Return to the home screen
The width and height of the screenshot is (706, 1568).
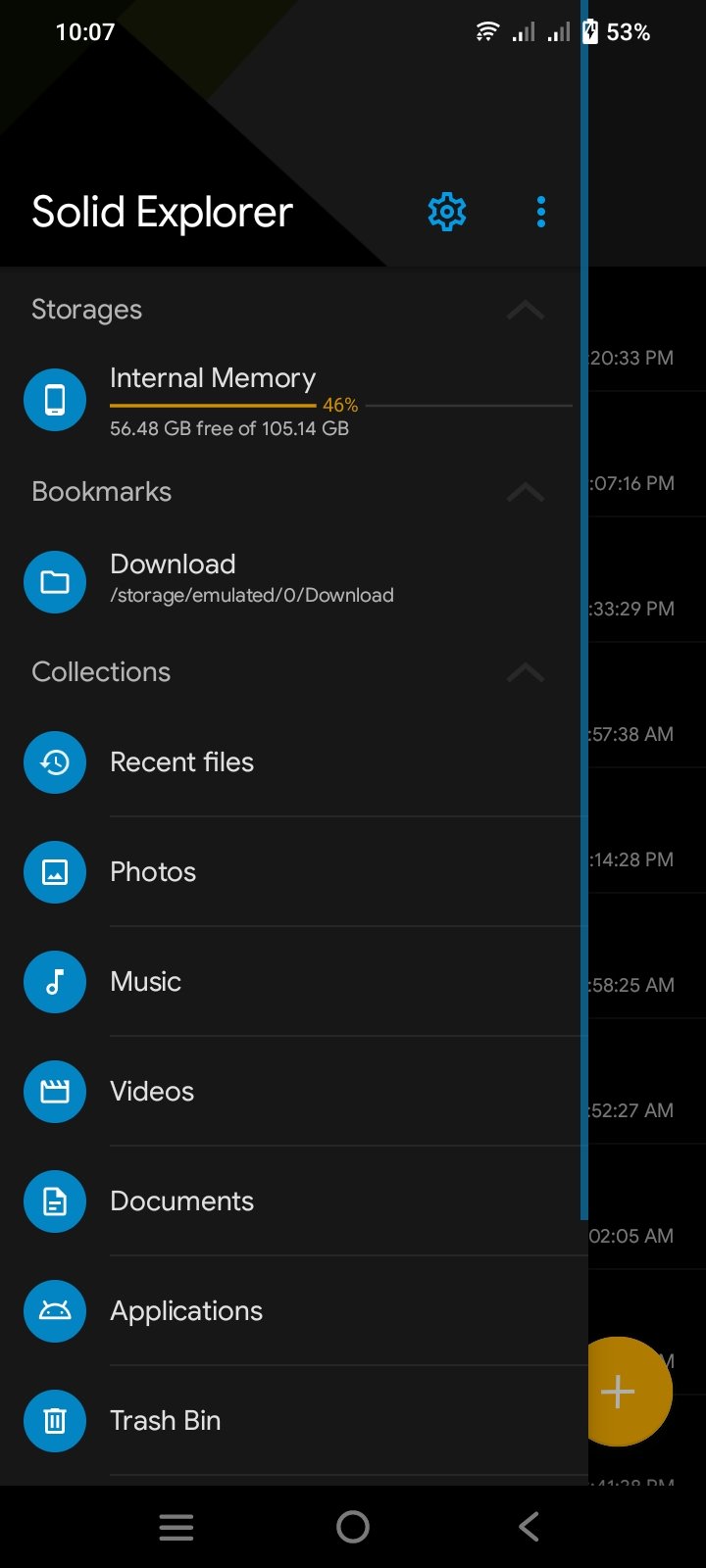click(x=353, y=1527)
